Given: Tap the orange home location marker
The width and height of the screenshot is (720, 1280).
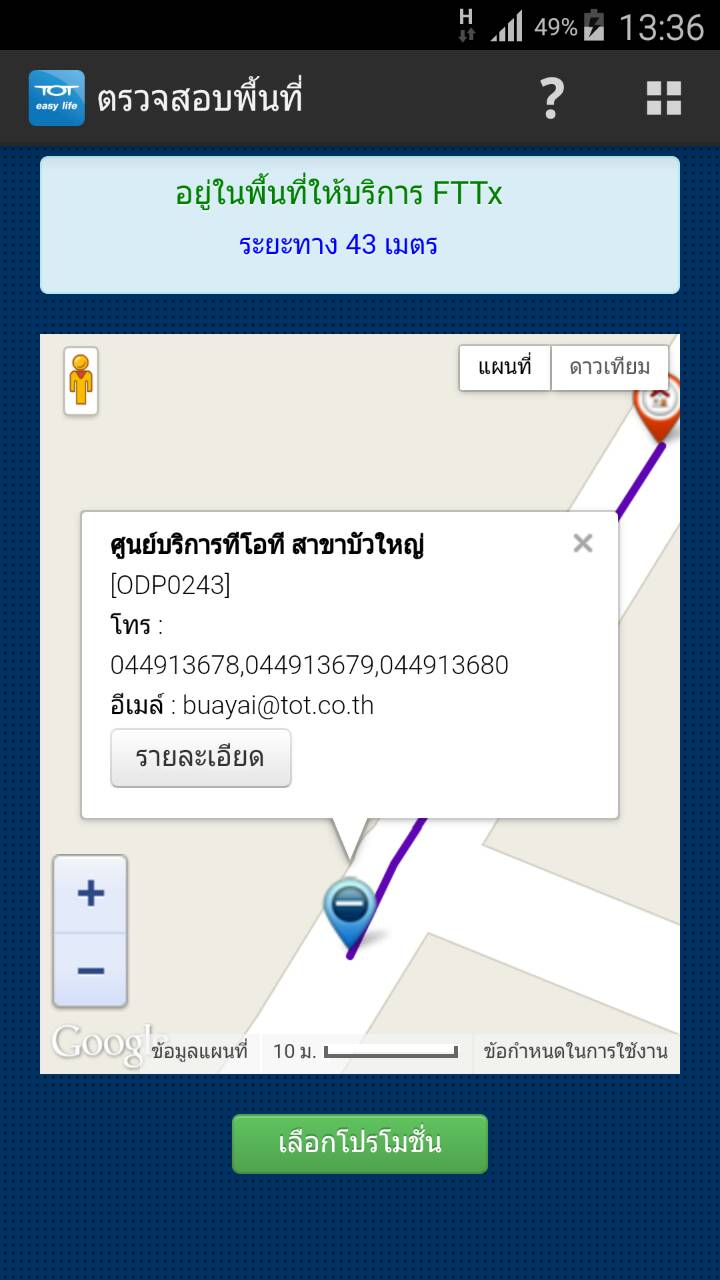Looking at the screenshot, I should click(x=659, y=403).
